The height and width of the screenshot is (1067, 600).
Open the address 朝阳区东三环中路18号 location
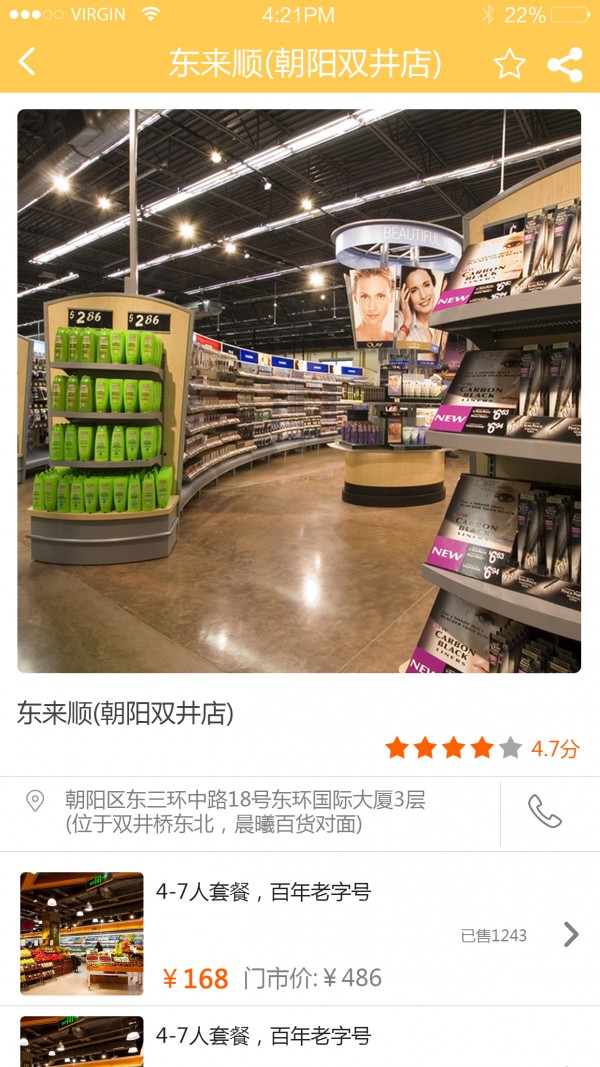pos(245,812)
